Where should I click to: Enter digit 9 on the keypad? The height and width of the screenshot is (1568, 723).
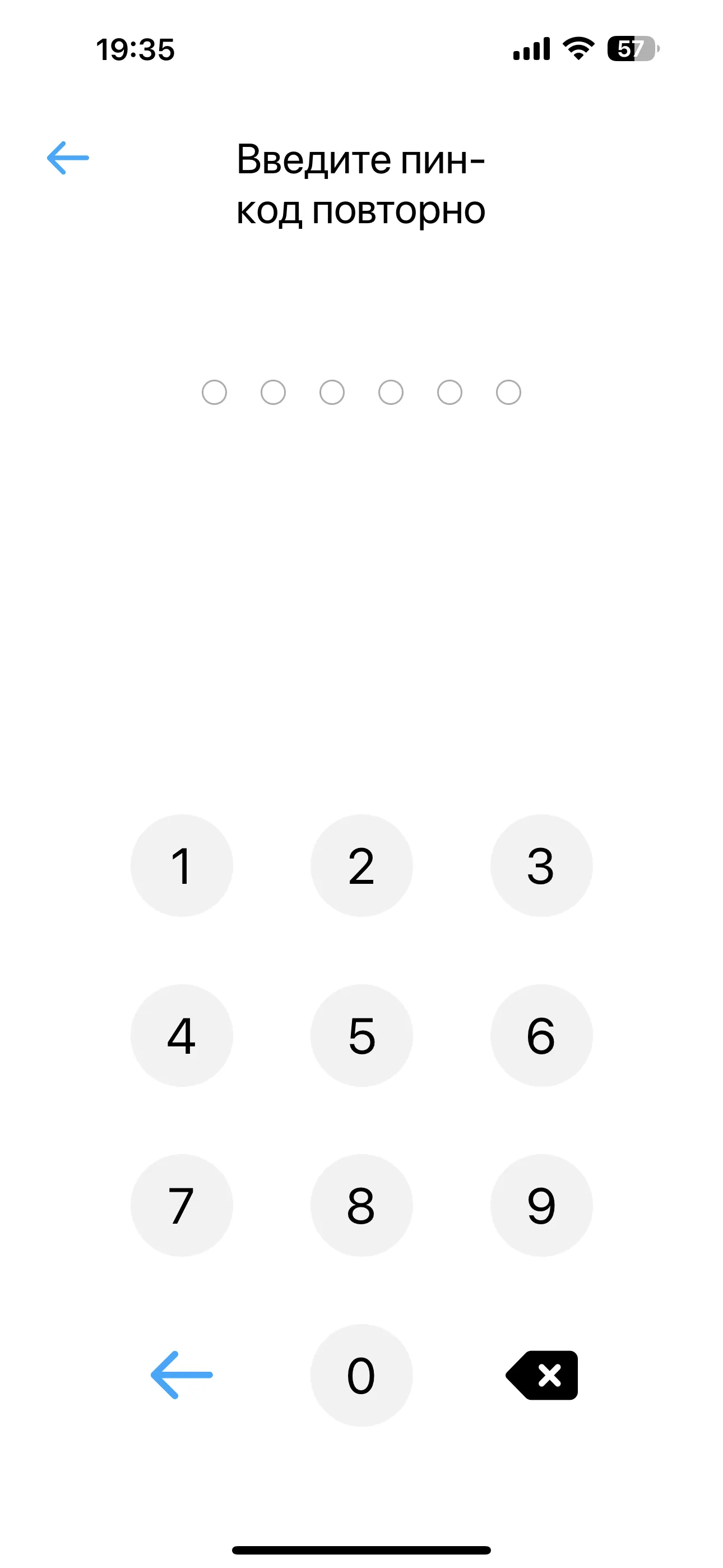(x=541, y=1205)
